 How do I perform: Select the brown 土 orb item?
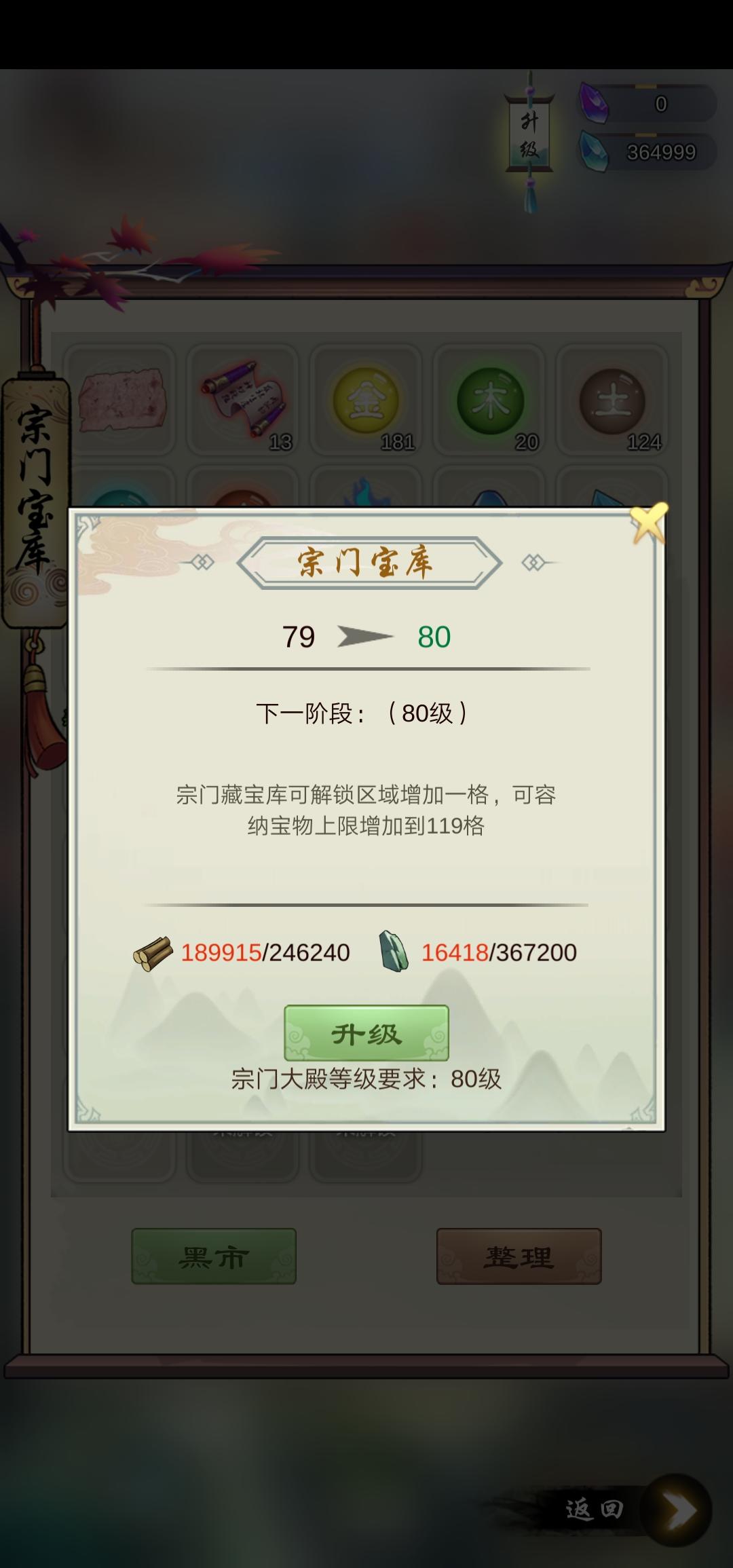(612, 400)
